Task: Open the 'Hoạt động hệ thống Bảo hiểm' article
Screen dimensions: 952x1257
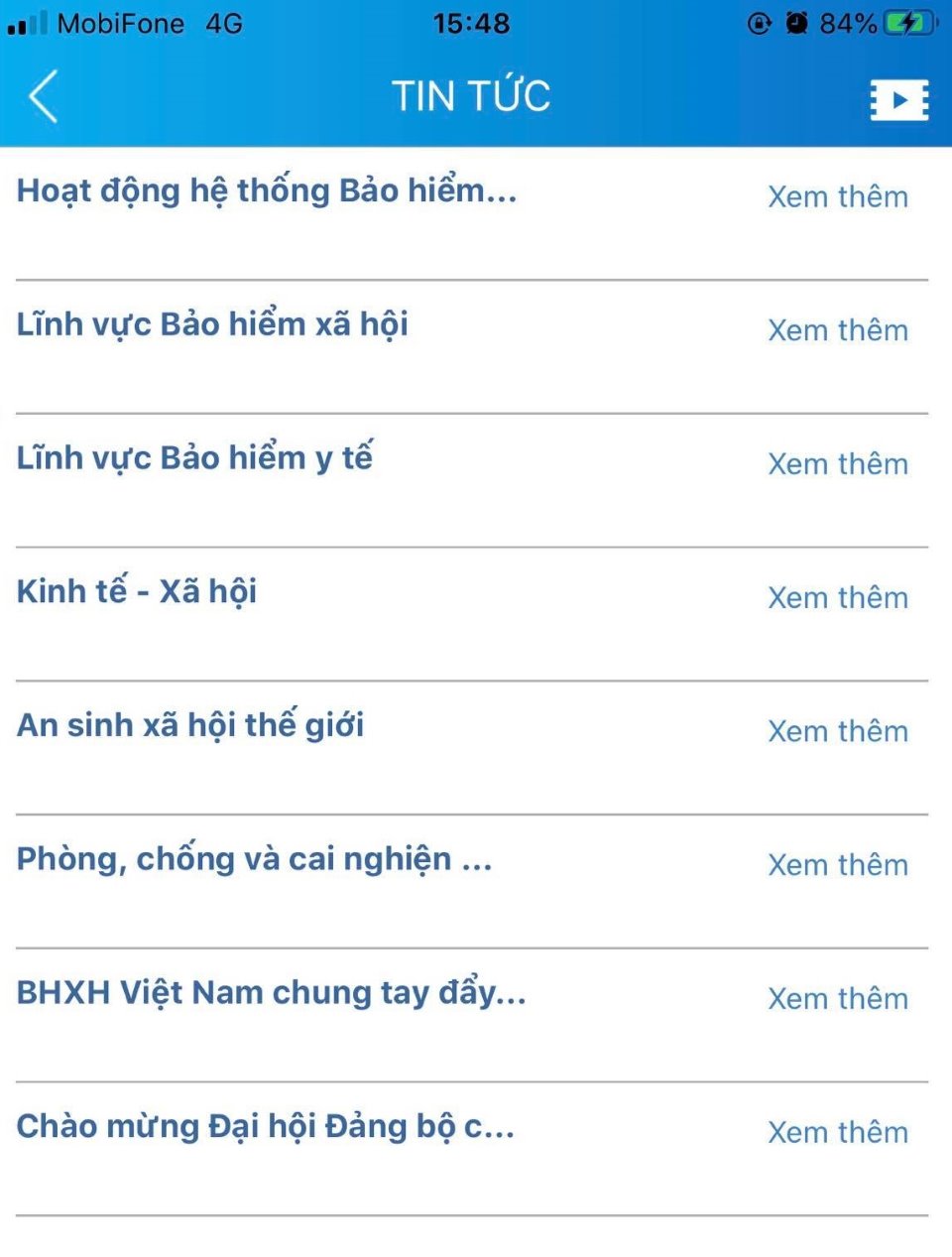Action: (266, 190)
